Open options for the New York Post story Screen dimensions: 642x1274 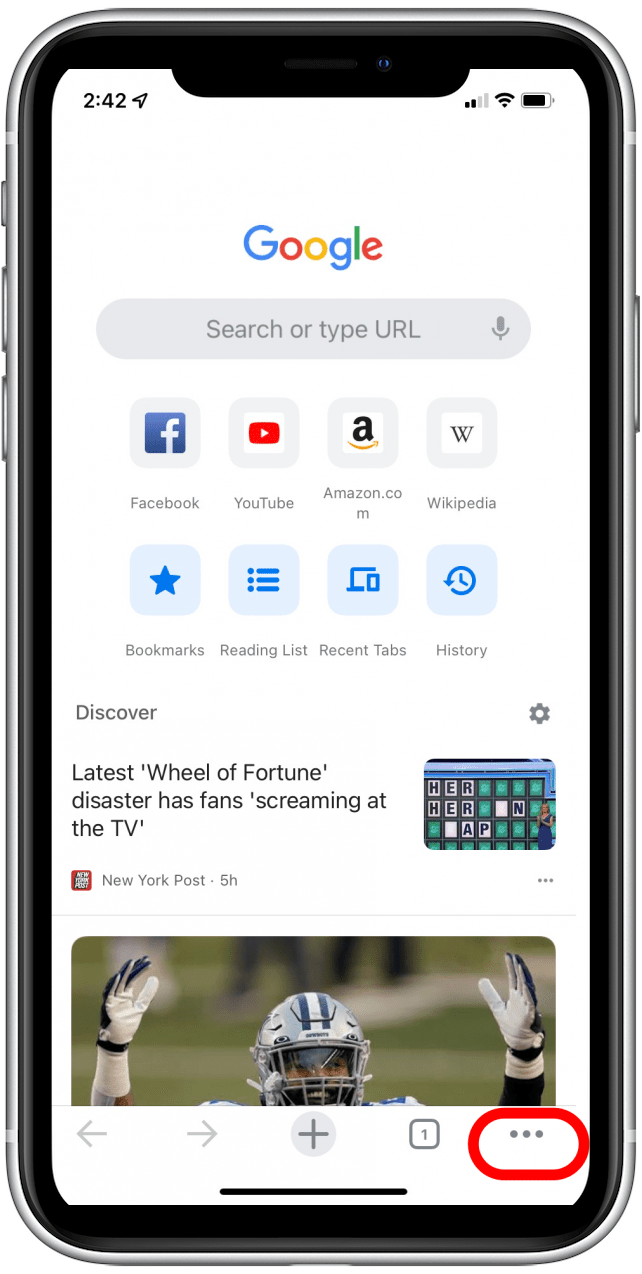pyautogui.click(x=545, y=881)
